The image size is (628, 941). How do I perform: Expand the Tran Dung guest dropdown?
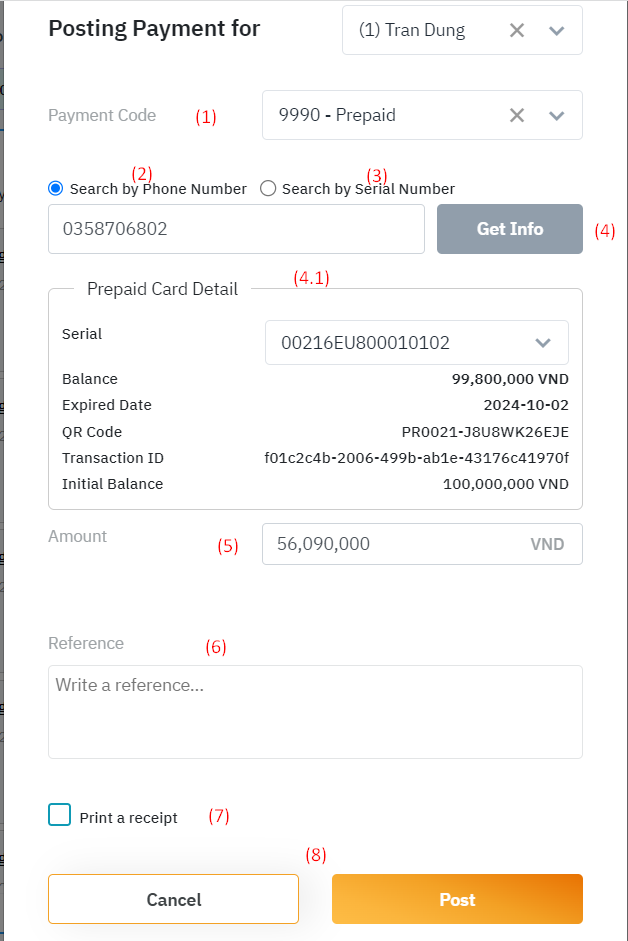pos(557,30)
